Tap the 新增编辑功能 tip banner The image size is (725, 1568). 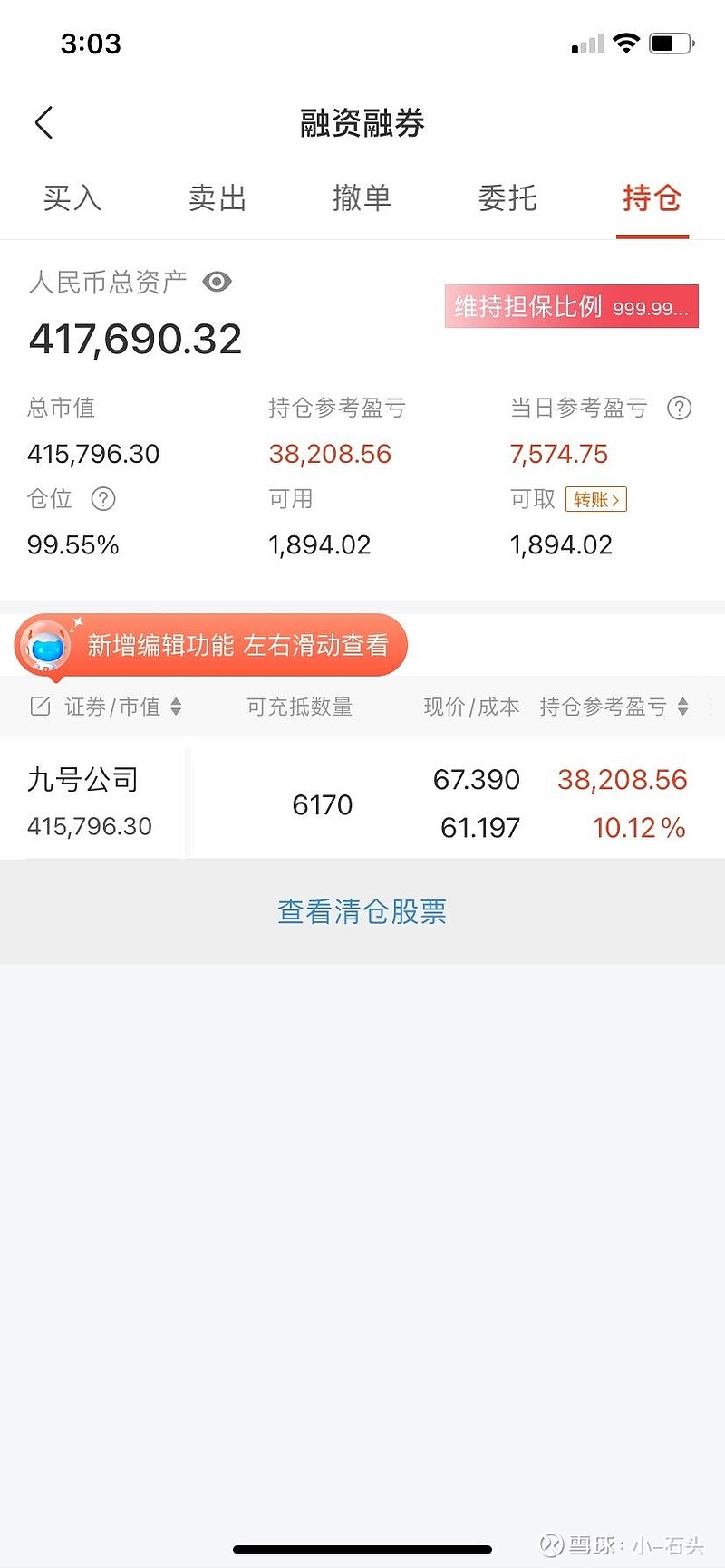[x=211, y=645]
